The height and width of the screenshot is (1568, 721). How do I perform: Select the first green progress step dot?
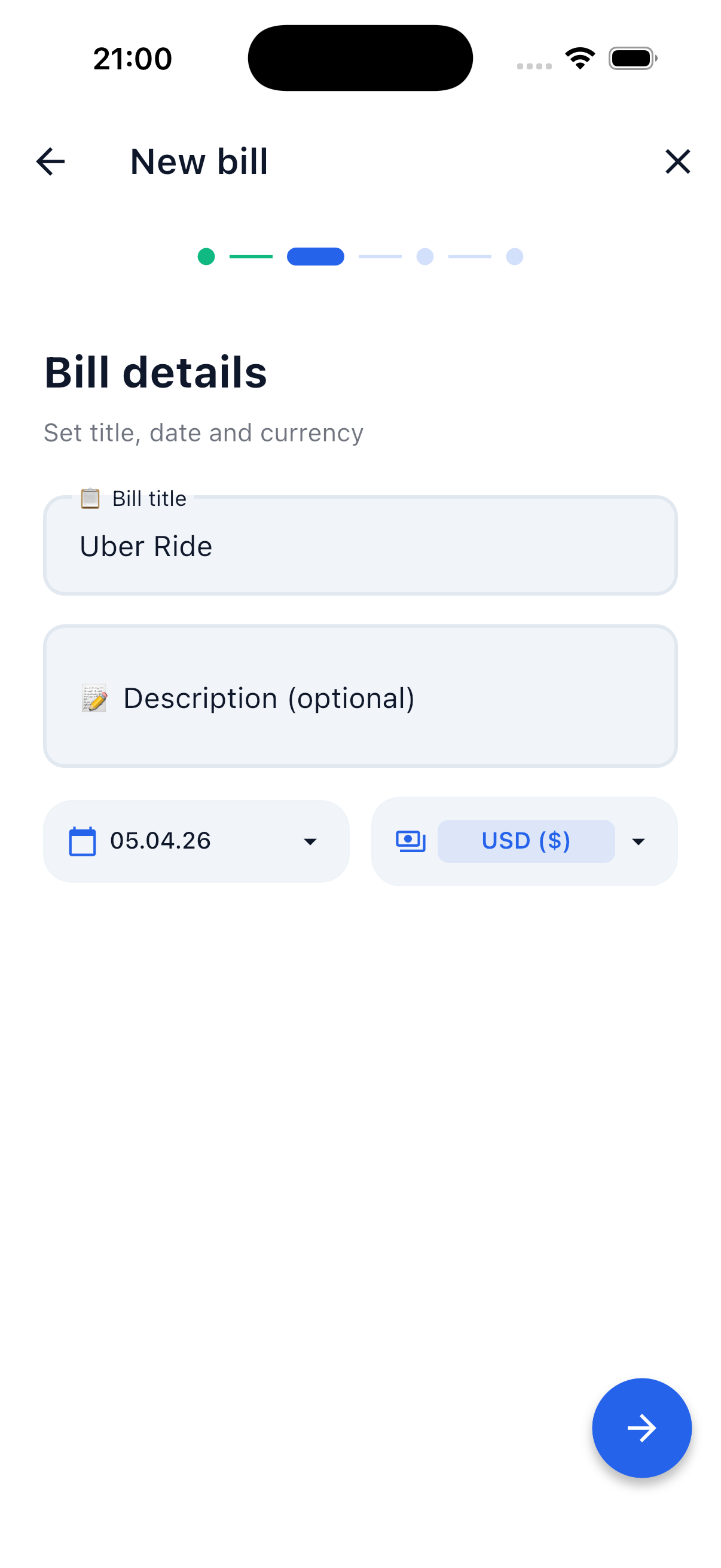click(x=206, y=257)
